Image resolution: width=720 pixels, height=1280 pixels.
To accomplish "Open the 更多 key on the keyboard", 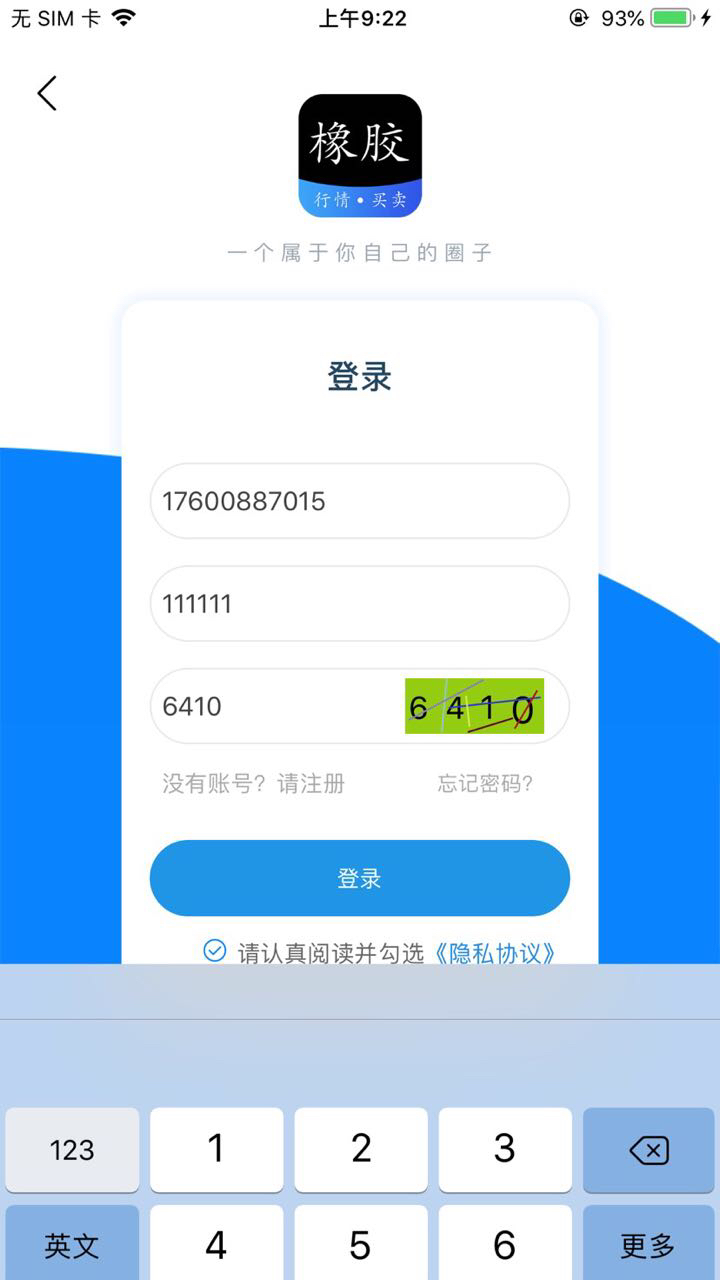I will (648, 1245).
